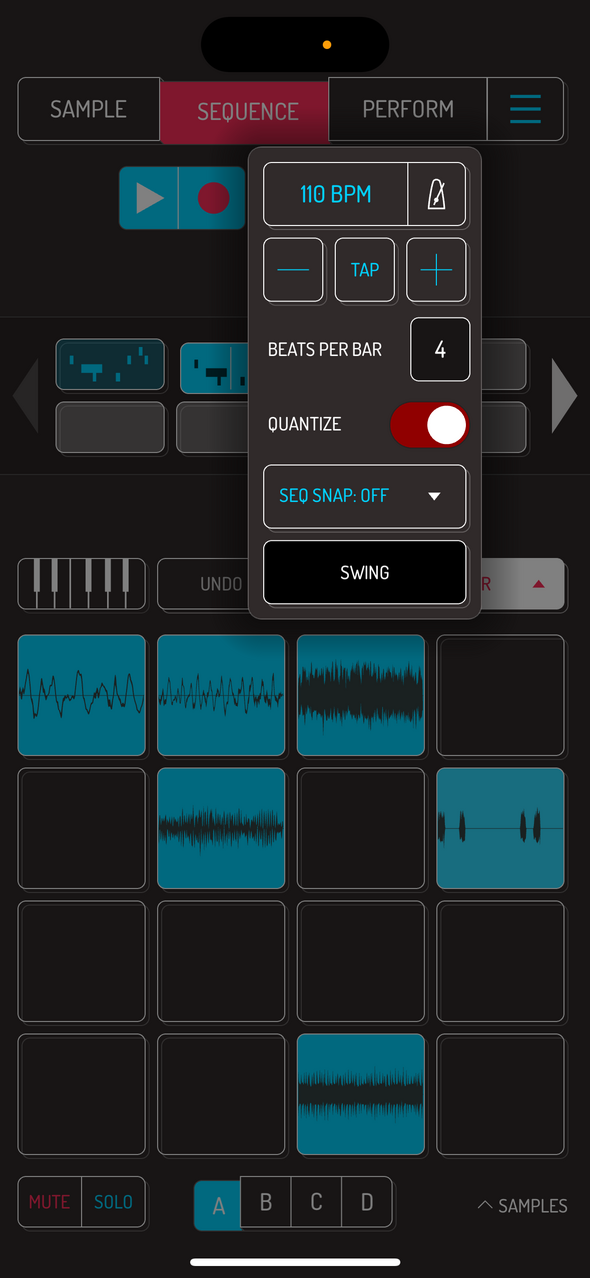Edit the beats per bar value
590x1278 pixels.
(440, 350)
